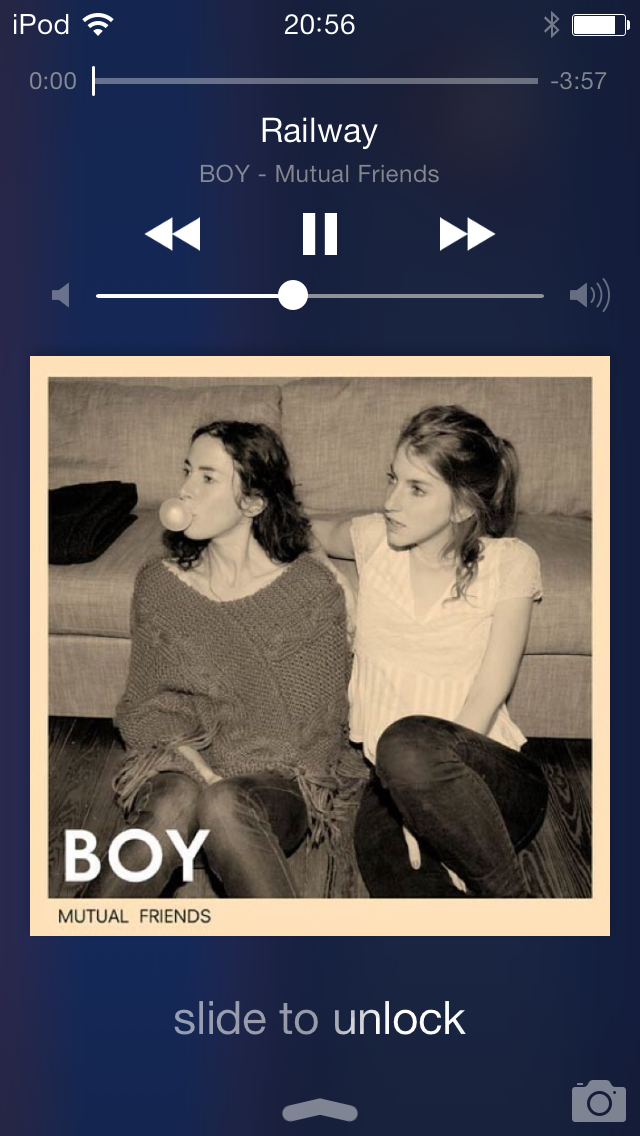Tap the Control Center grabber handle
Image resolution: width=640 pixels, height=1136 pixels.
coord(320,1110)
